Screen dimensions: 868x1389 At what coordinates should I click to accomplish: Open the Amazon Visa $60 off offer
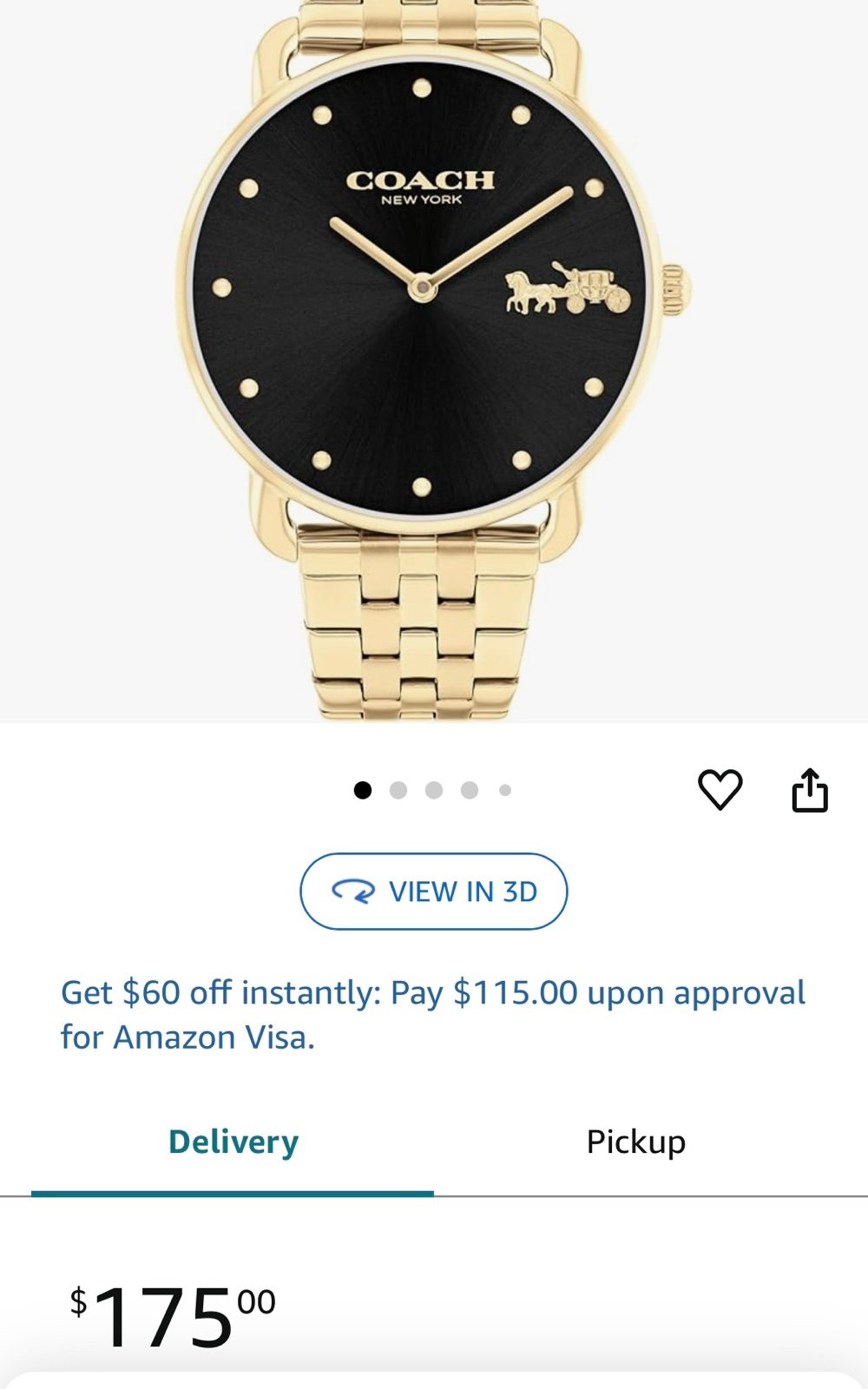pyautogui.click(x=433, y=1015)
